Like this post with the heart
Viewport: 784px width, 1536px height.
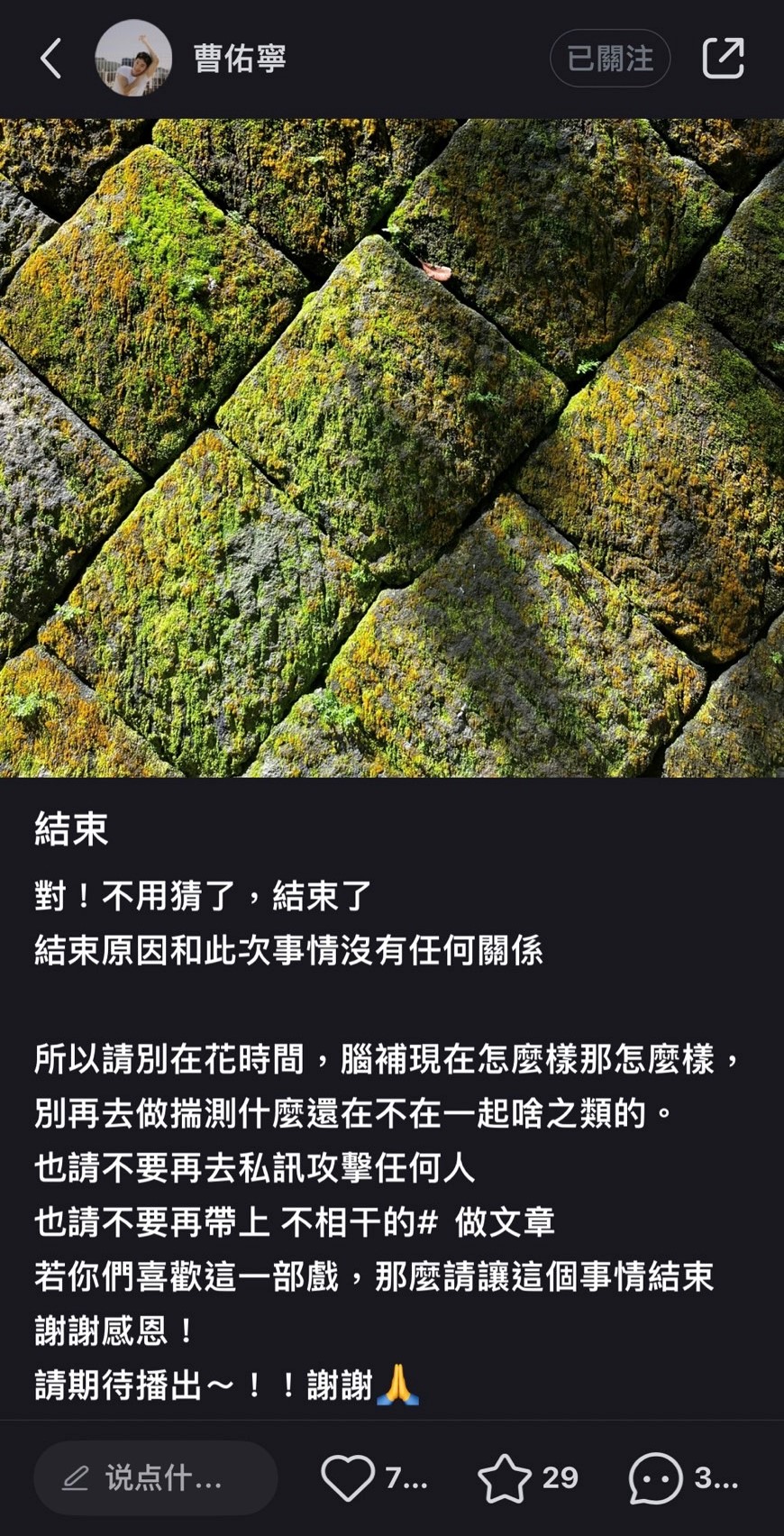(x=348, y=1477)
